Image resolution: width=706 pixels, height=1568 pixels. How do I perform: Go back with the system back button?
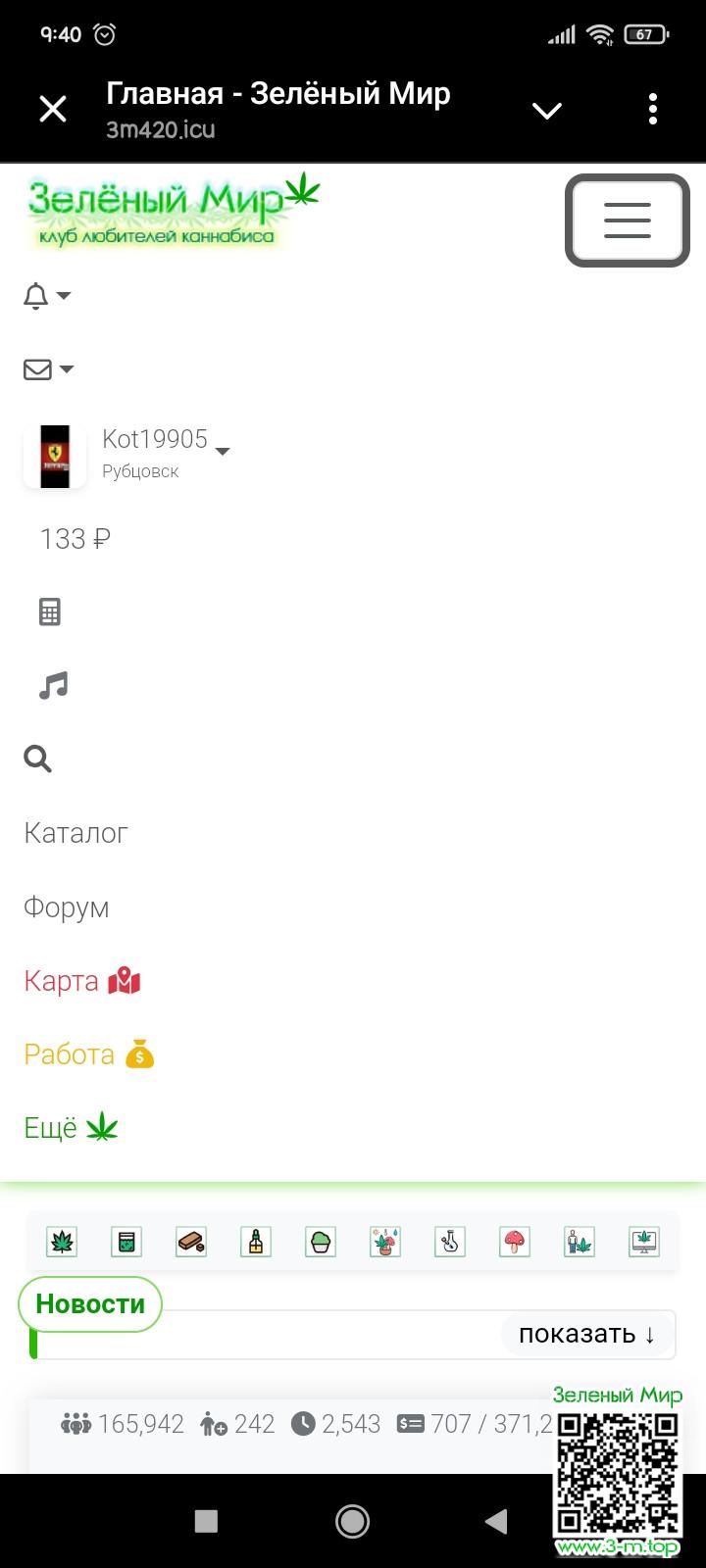click(496, 1521)
